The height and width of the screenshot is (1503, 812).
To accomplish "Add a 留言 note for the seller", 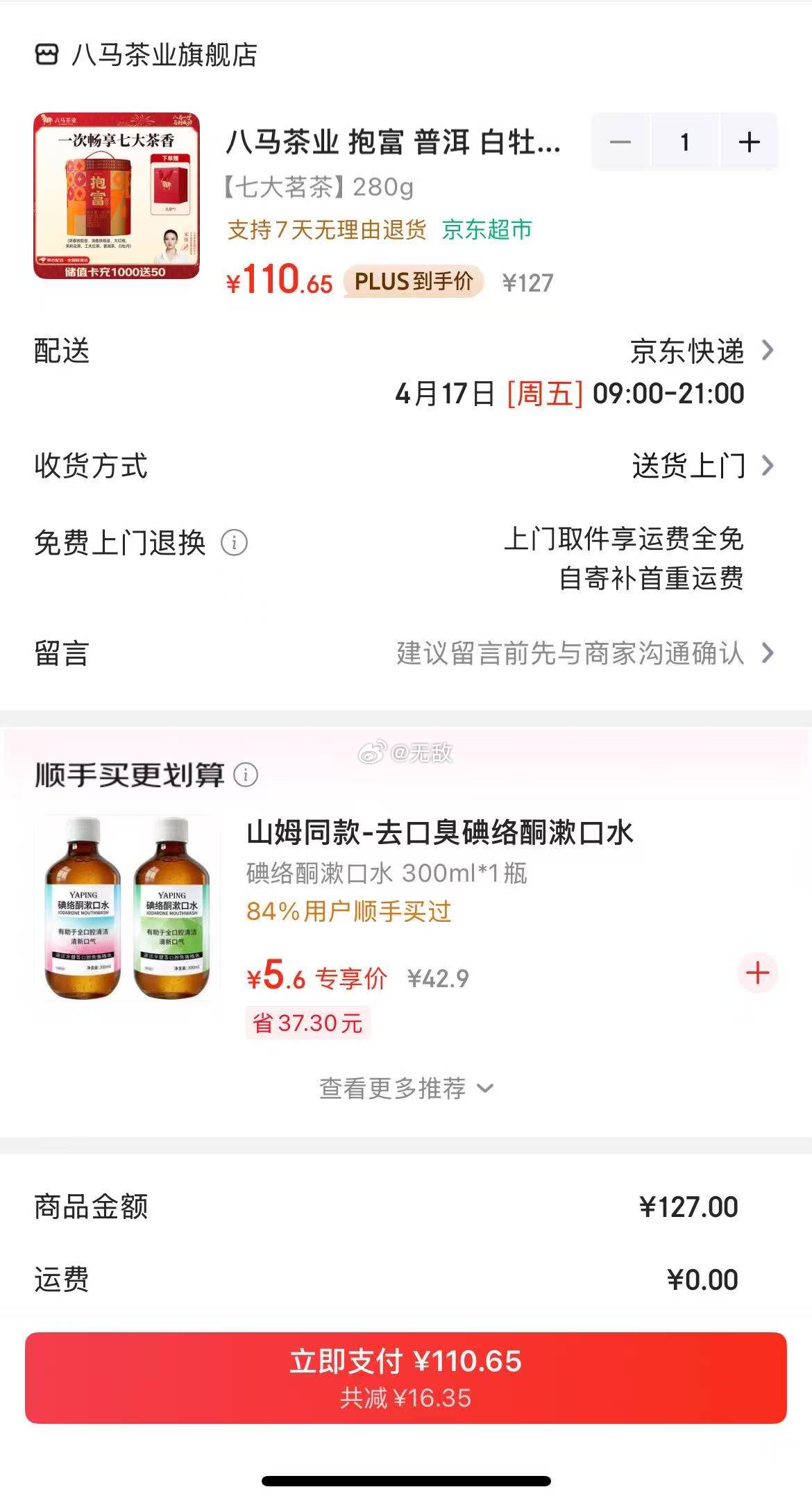I will [583, 653].
